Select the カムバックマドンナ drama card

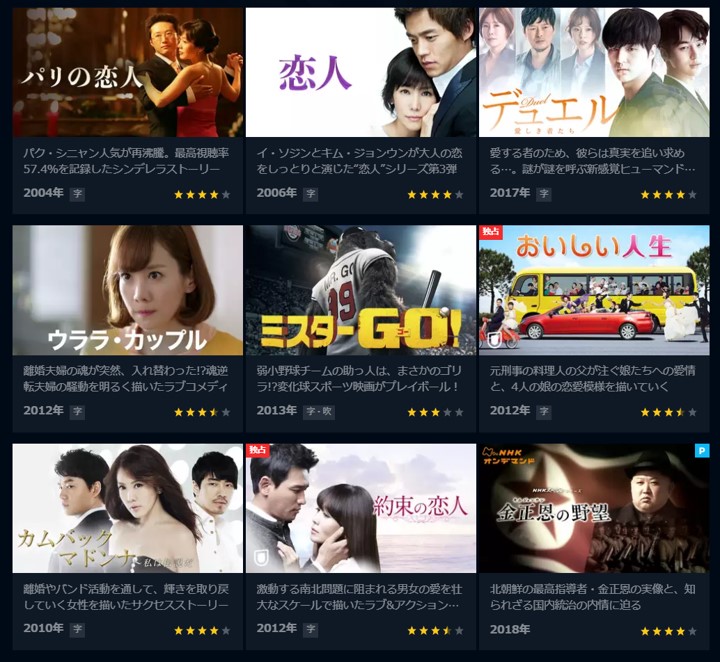click(128, 508)
